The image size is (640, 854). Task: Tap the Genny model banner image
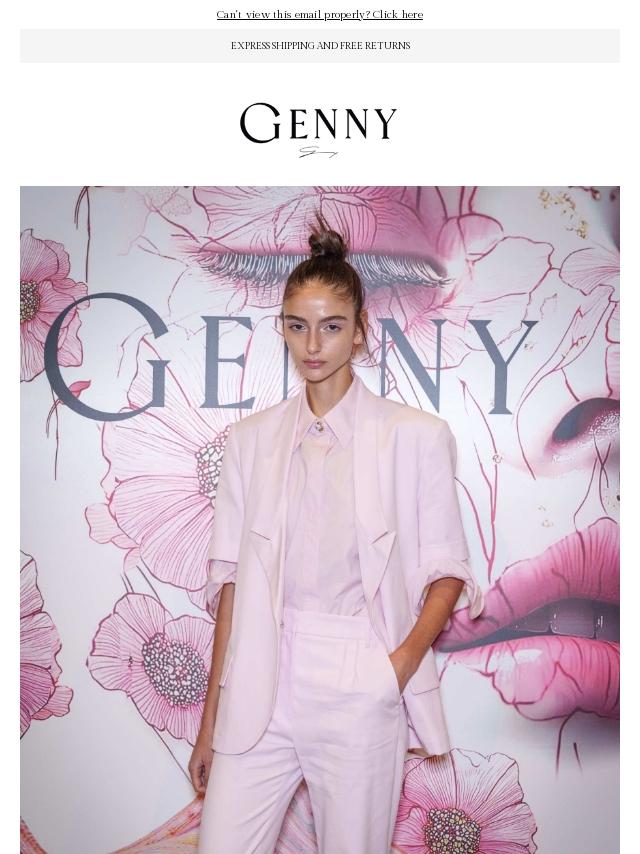(320, 519)
